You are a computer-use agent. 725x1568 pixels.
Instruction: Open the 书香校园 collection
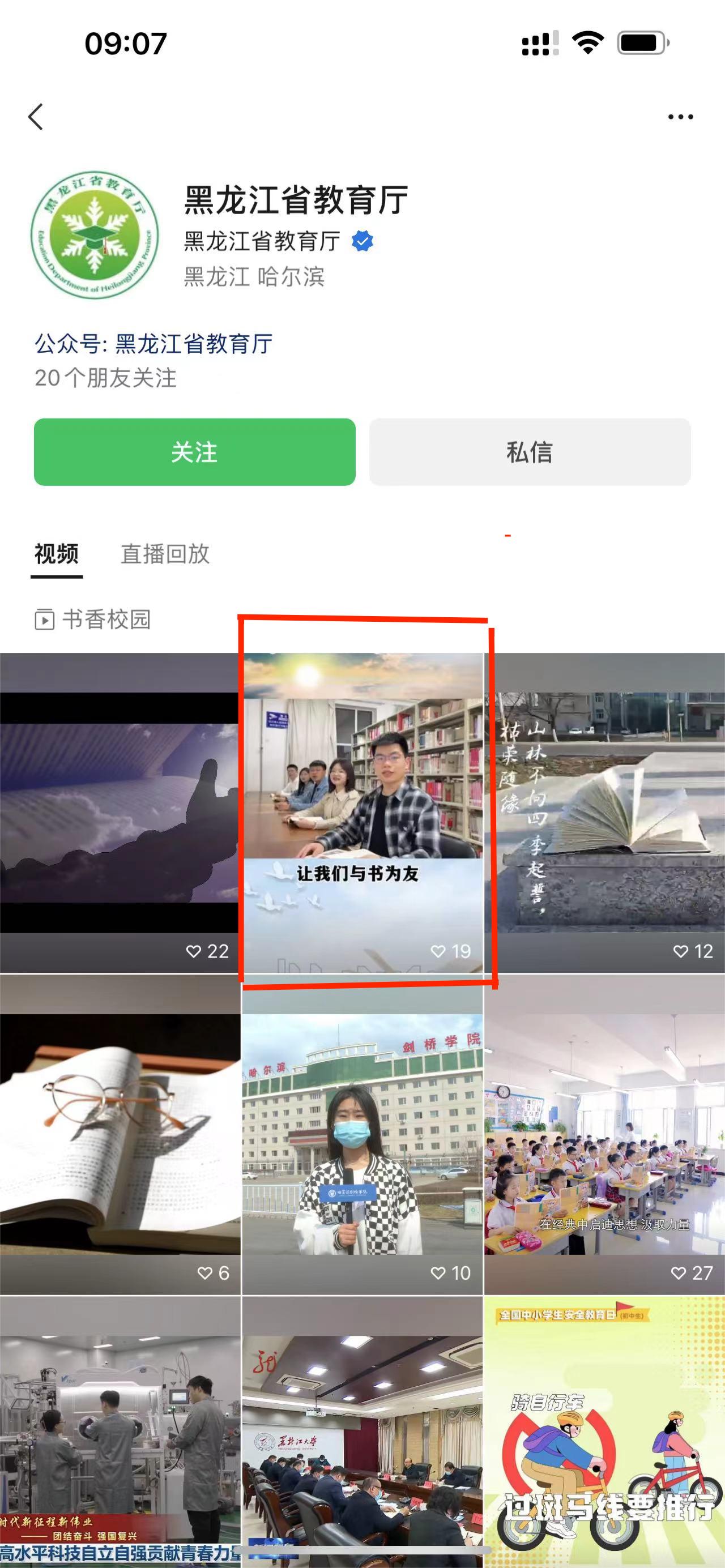pos(93,619)
